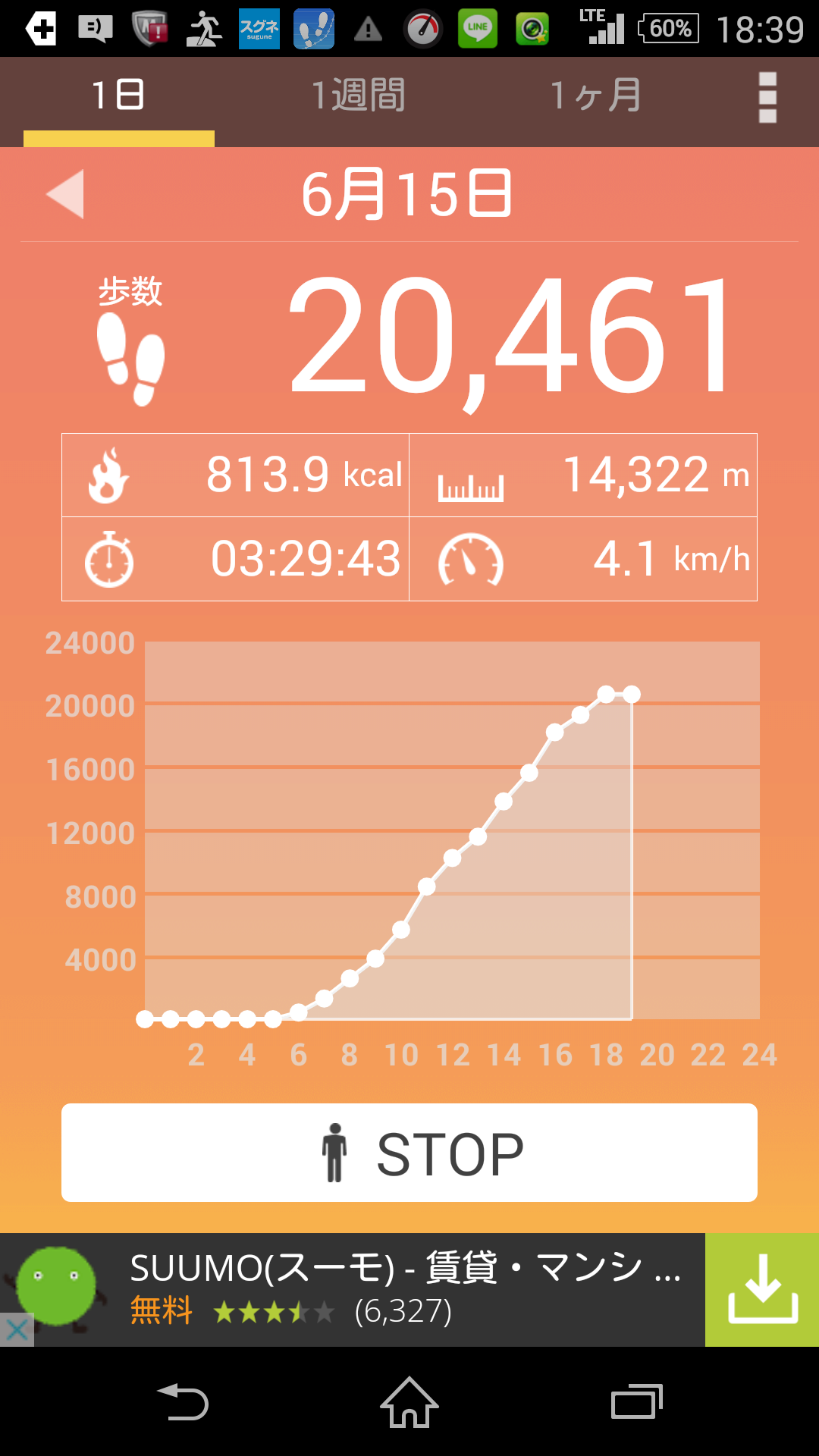Go to the previous day
The width and height of the screenshot is (819, 1456).
pos(66,194)
